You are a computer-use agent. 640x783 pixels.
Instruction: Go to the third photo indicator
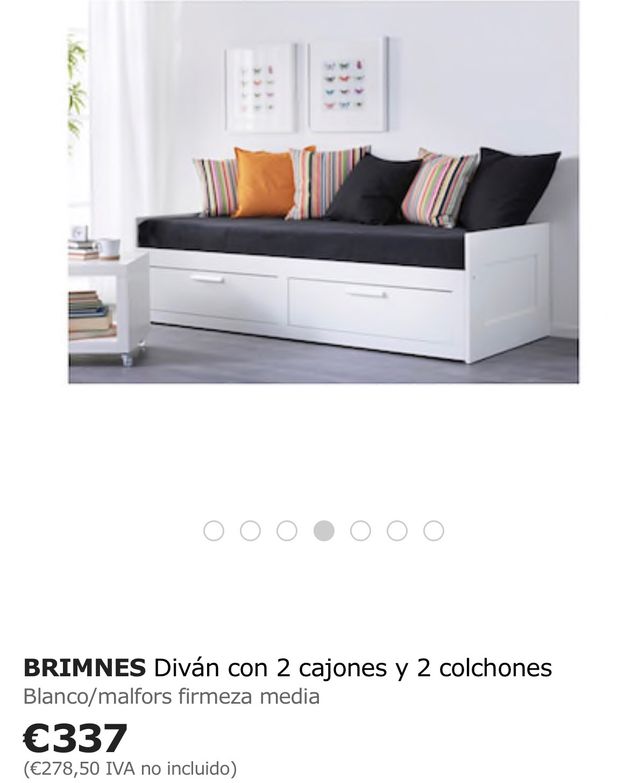pyautogui.click(x=287, y=531)
